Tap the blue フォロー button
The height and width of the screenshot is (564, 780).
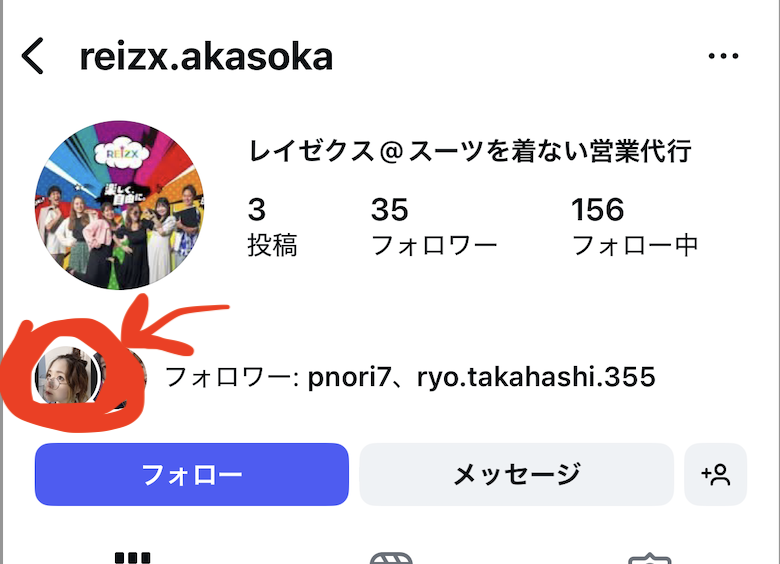192,474
